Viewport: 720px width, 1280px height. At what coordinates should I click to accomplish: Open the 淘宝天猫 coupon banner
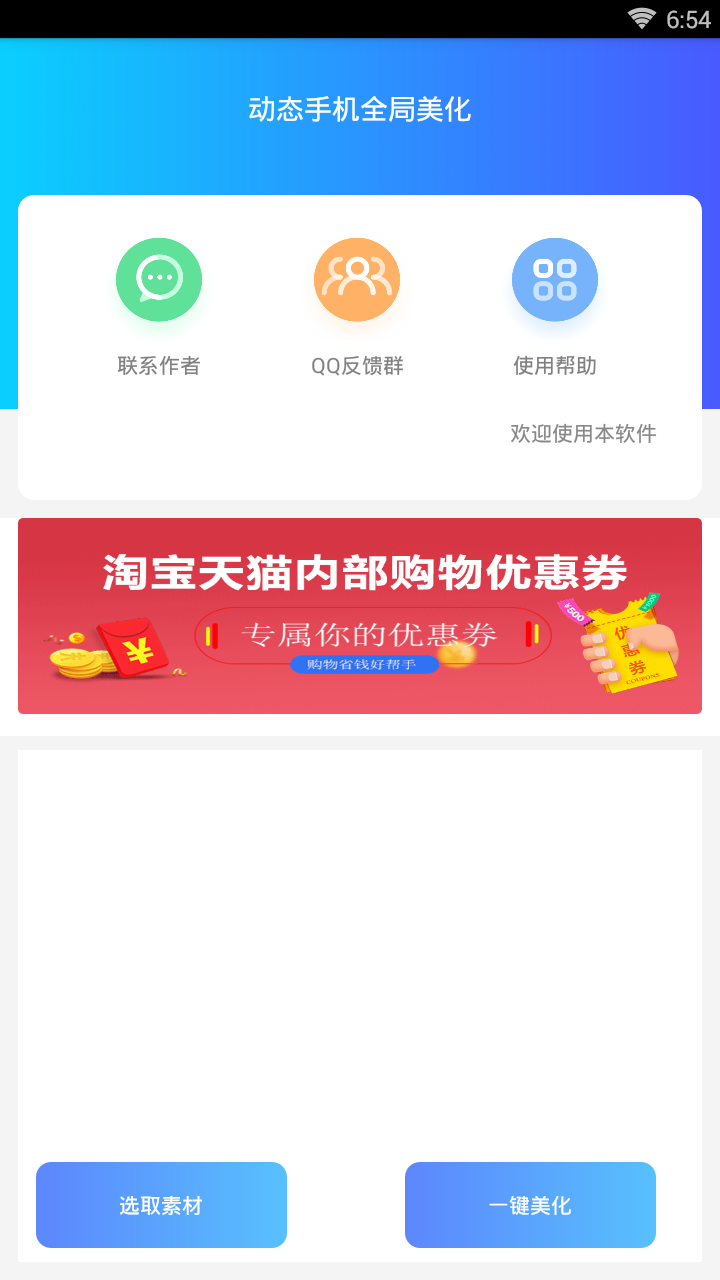360,616
